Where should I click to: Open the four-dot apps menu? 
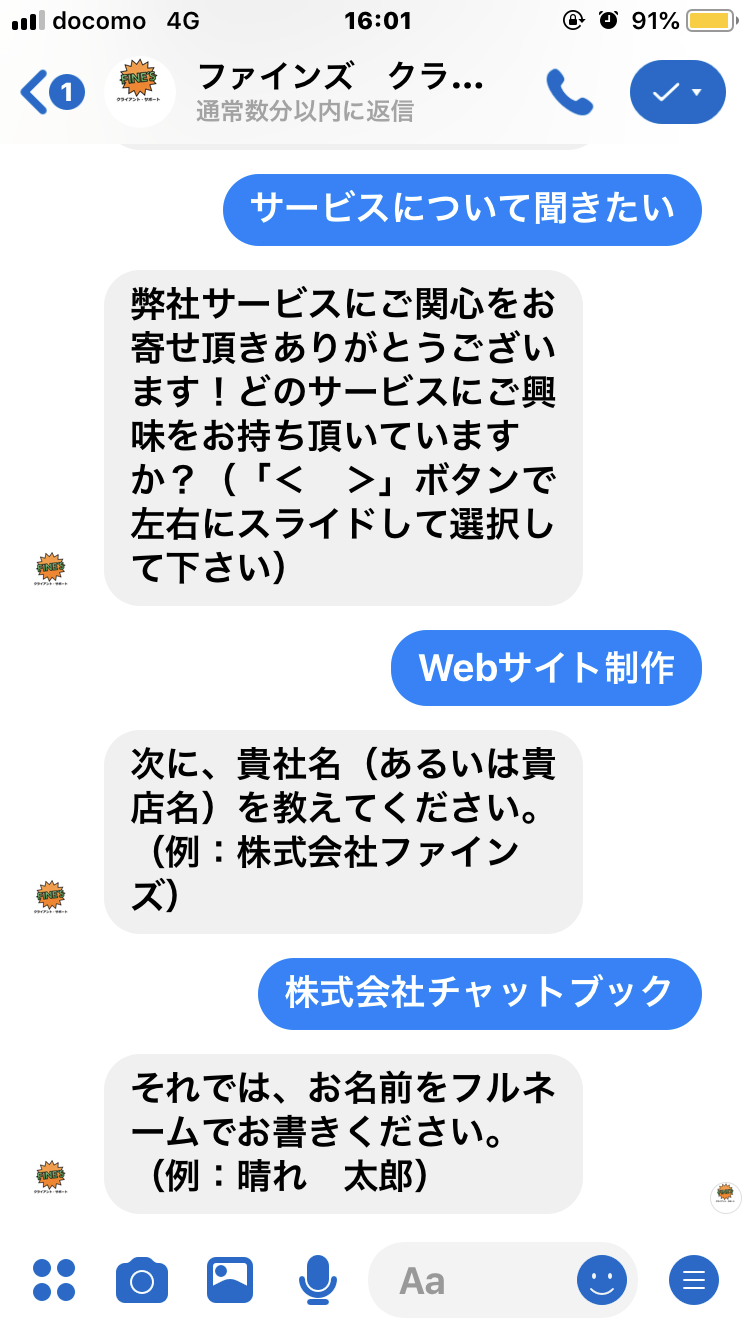click(x=54, y=1279)
